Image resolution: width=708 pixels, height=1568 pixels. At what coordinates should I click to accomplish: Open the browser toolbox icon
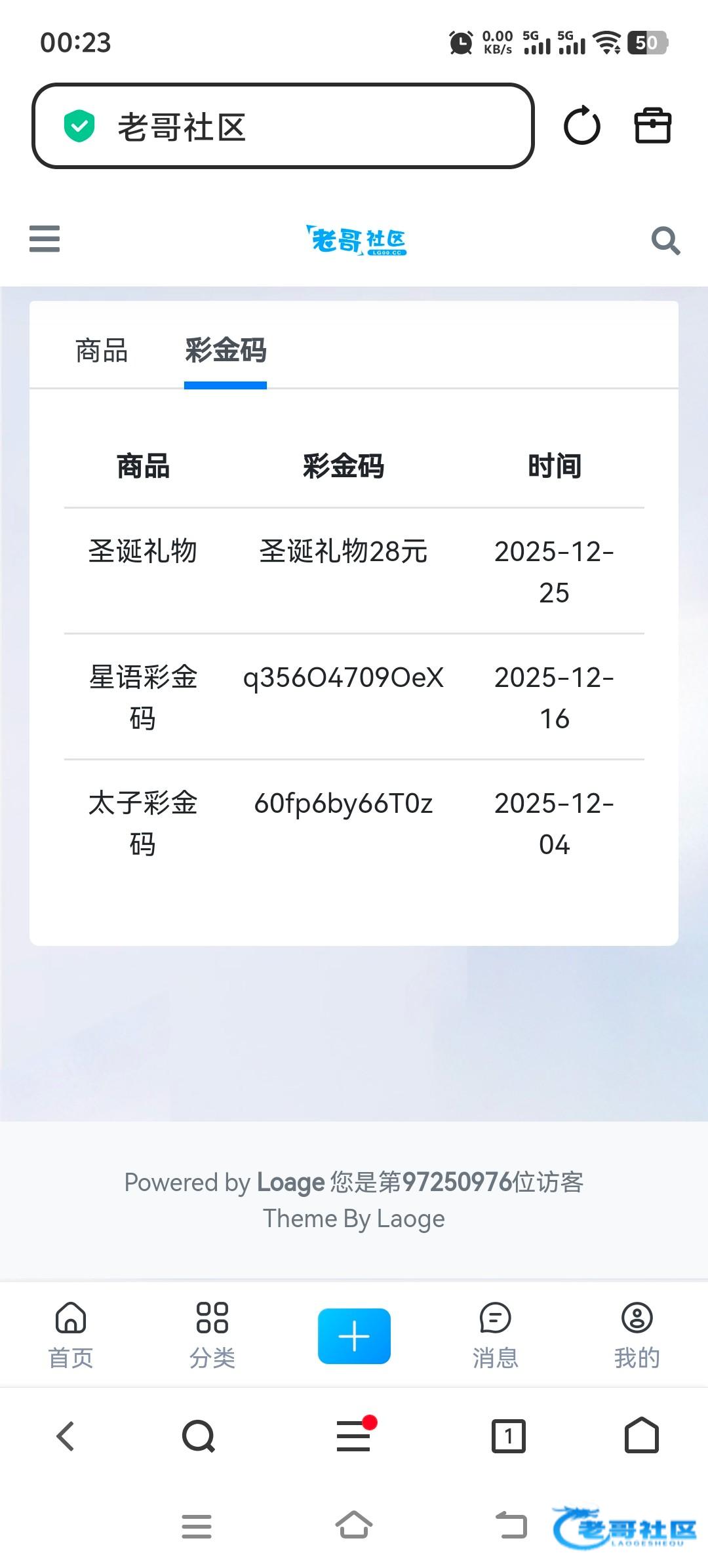coord(652,126)
